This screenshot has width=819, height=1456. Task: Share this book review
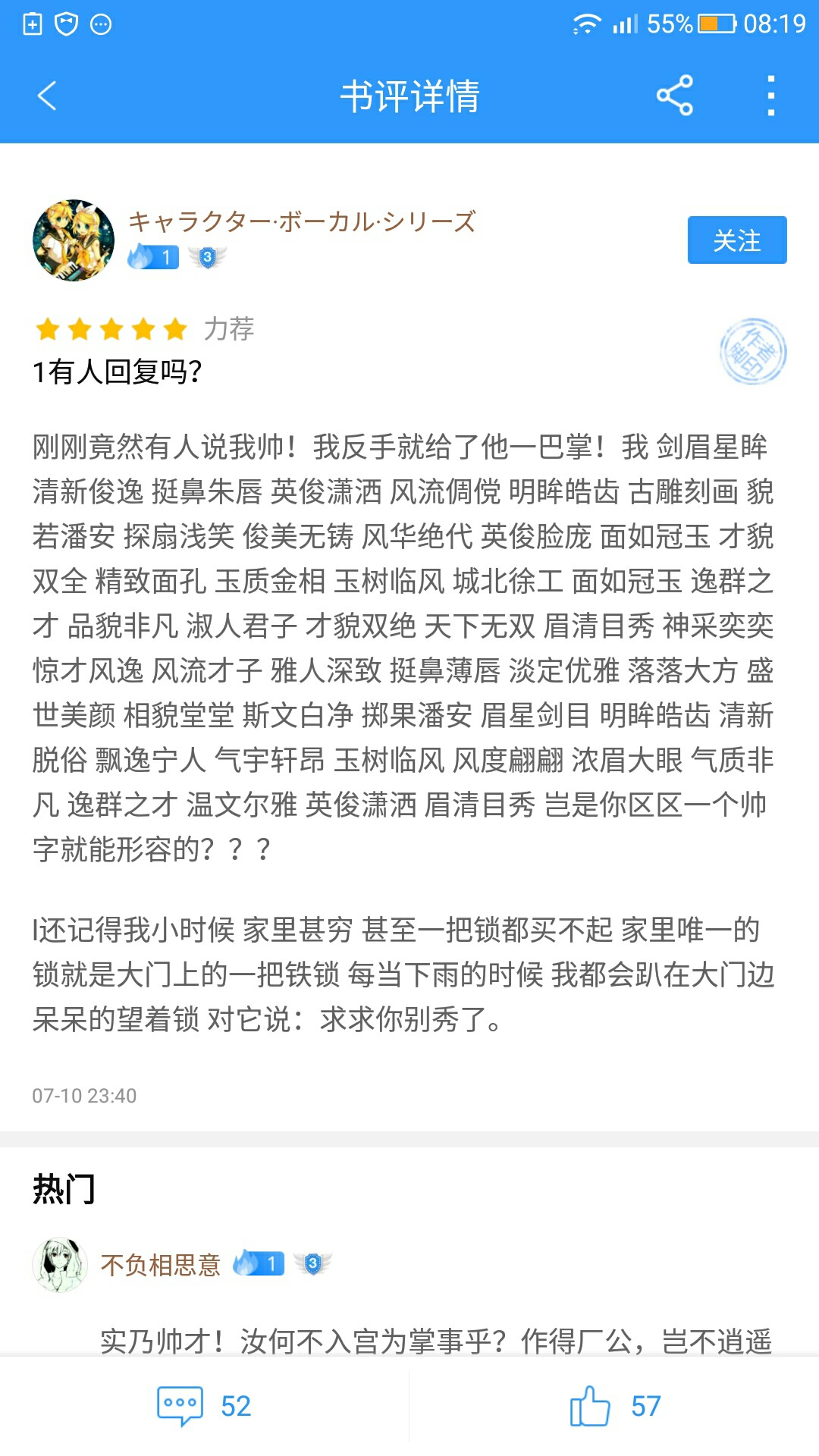click(x=674, y=96)
